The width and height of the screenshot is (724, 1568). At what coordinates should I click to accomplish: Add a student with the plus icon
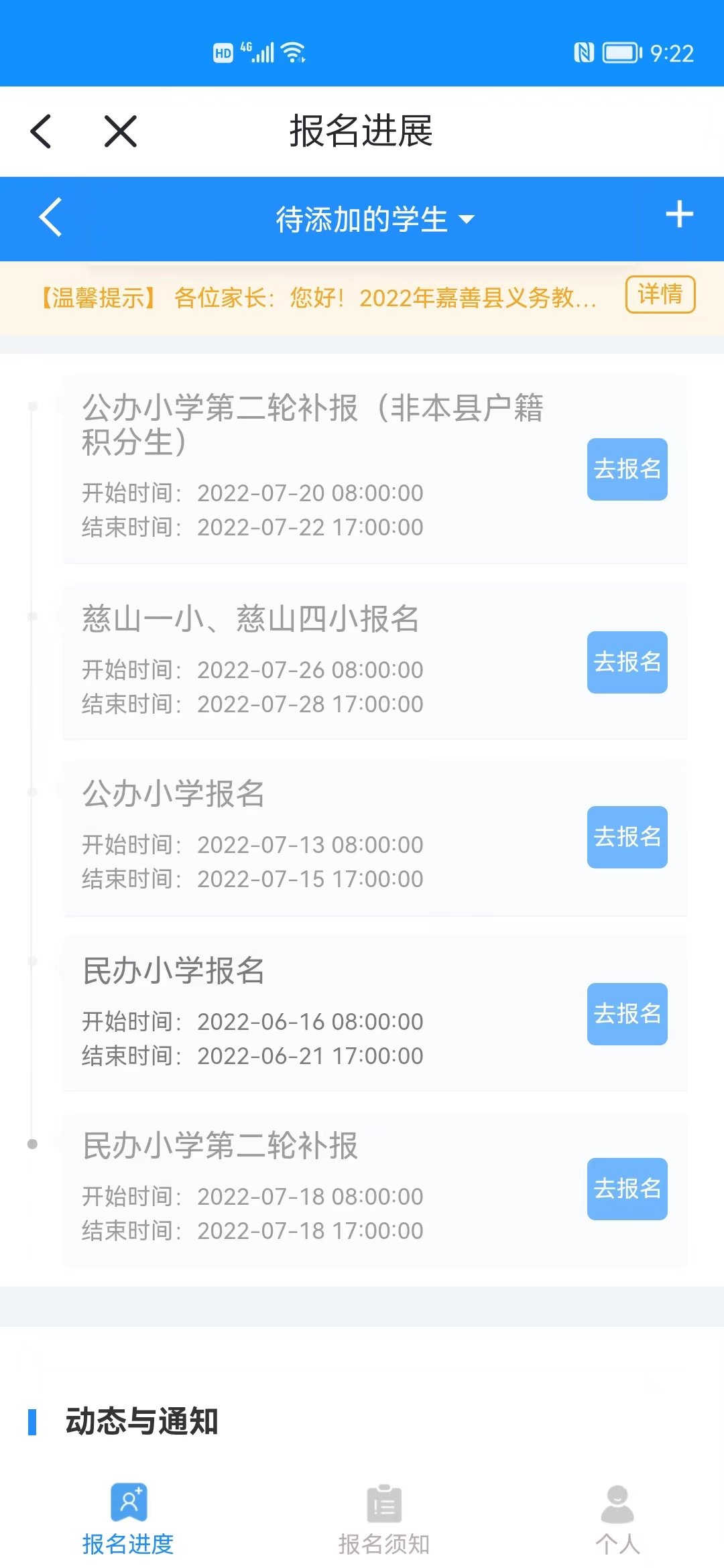tap(679, 215)
